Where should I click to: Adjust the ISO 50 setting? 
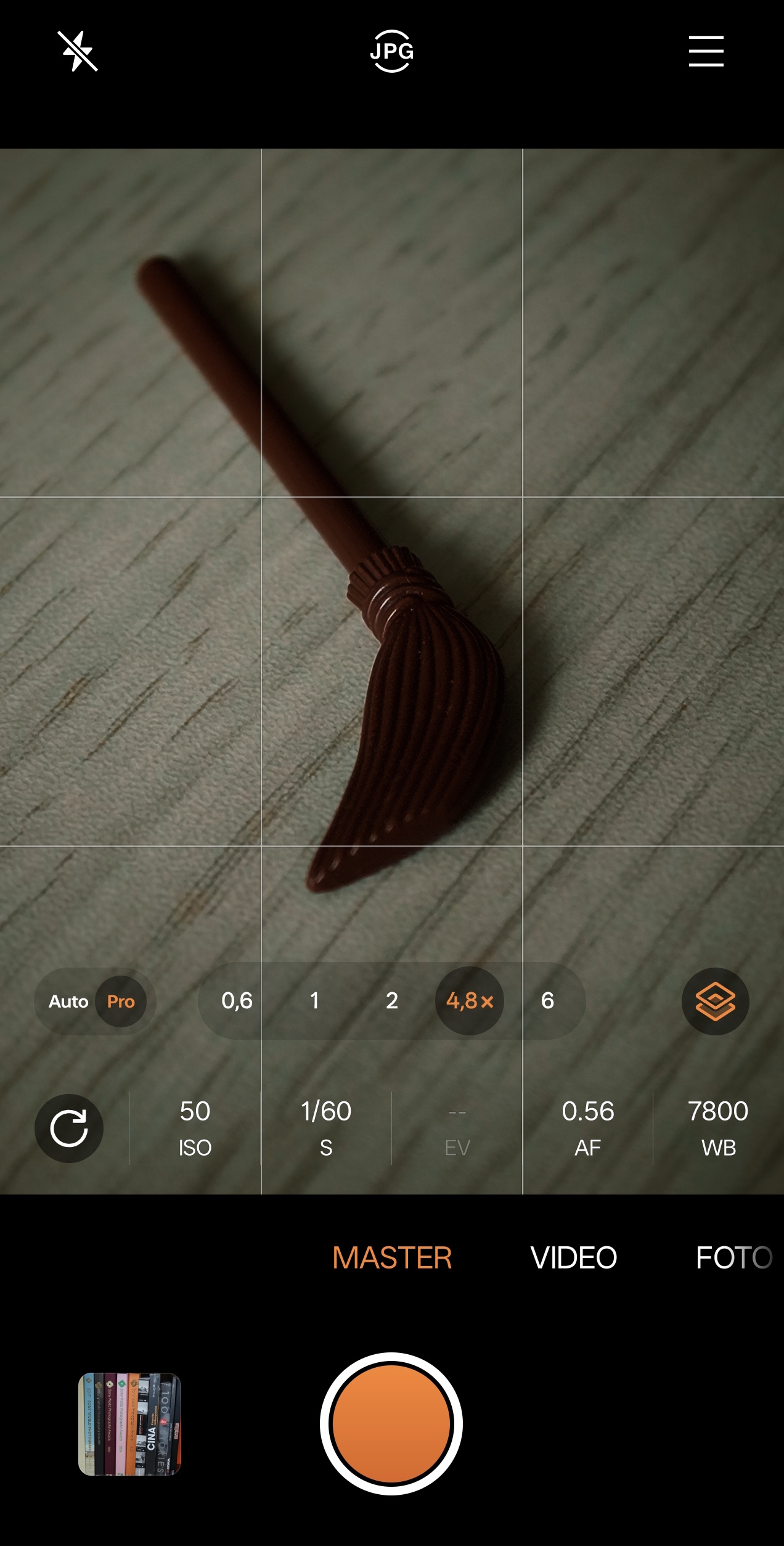195,1128
